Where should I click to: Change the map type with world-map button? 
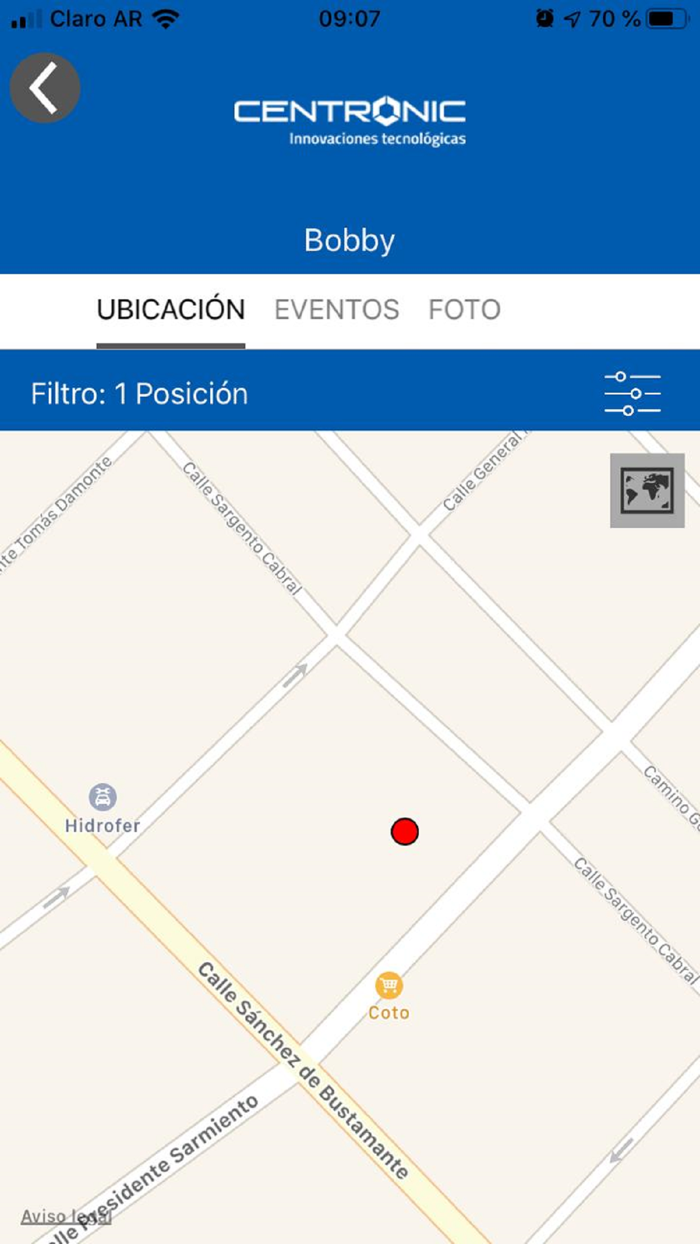point(647,490)
